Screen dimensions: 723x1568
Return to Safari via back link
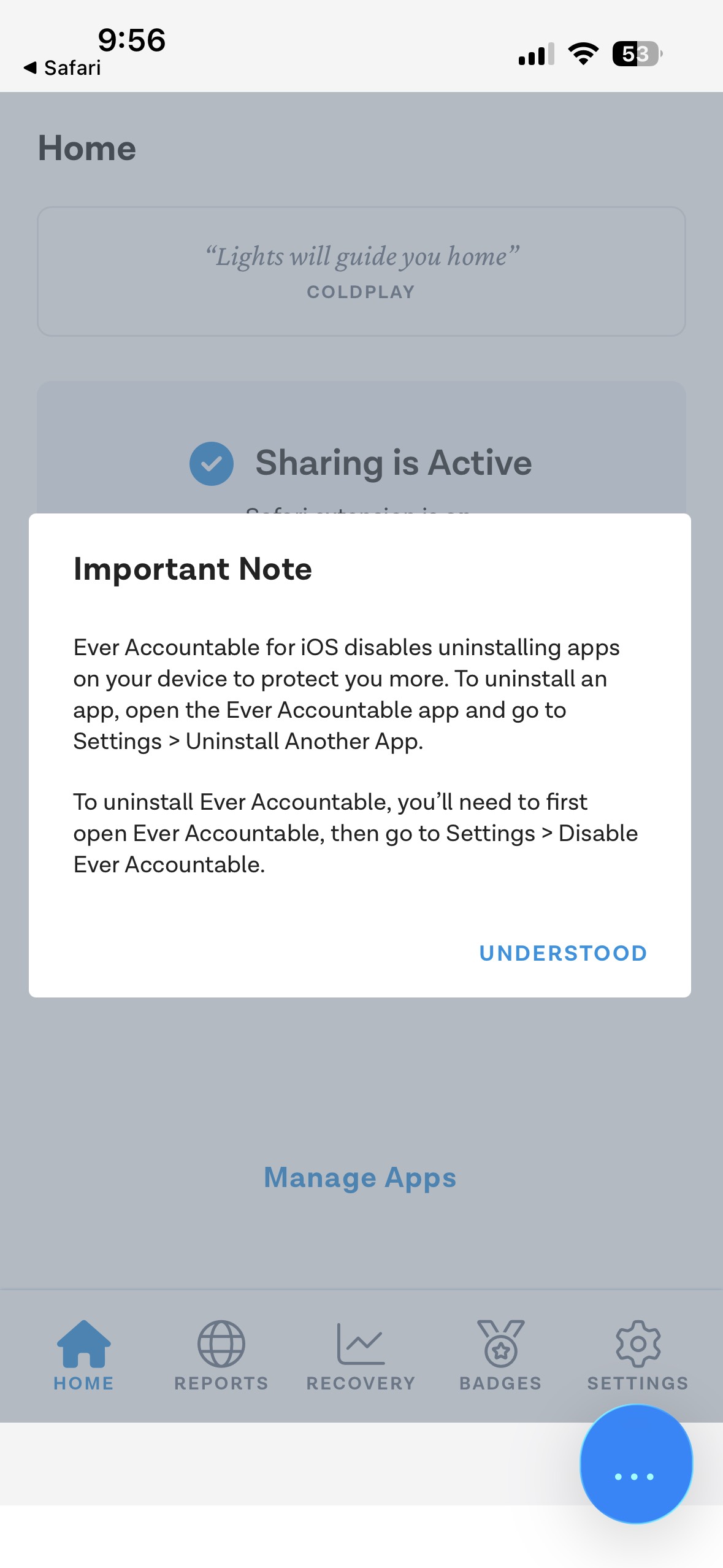[x=62, y=67]
